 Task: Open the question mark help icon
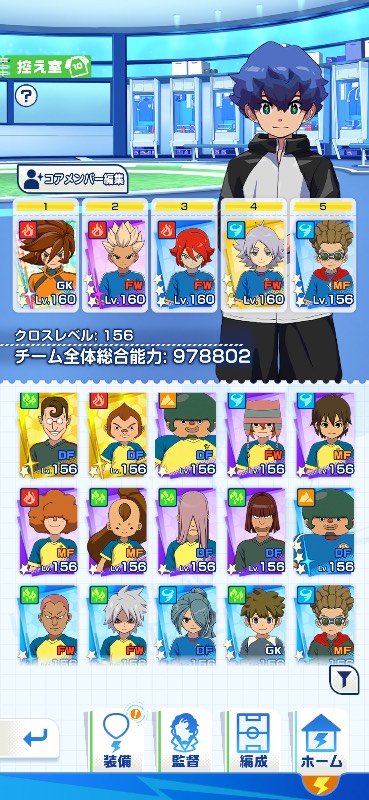tap(26, 95)
